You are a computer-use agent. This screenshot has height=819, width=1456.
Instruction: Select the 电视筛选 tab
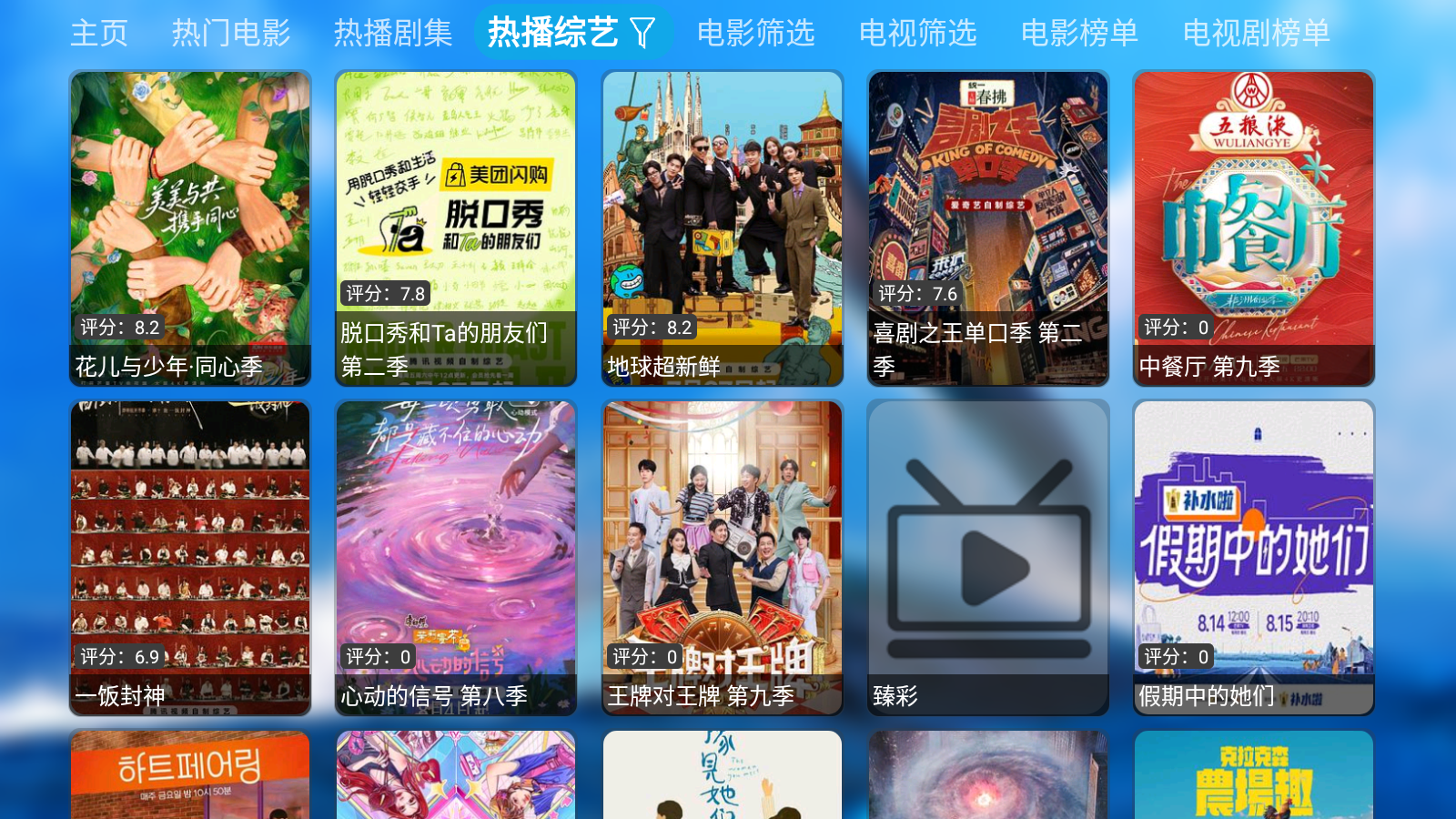click(x=918, y=33)
